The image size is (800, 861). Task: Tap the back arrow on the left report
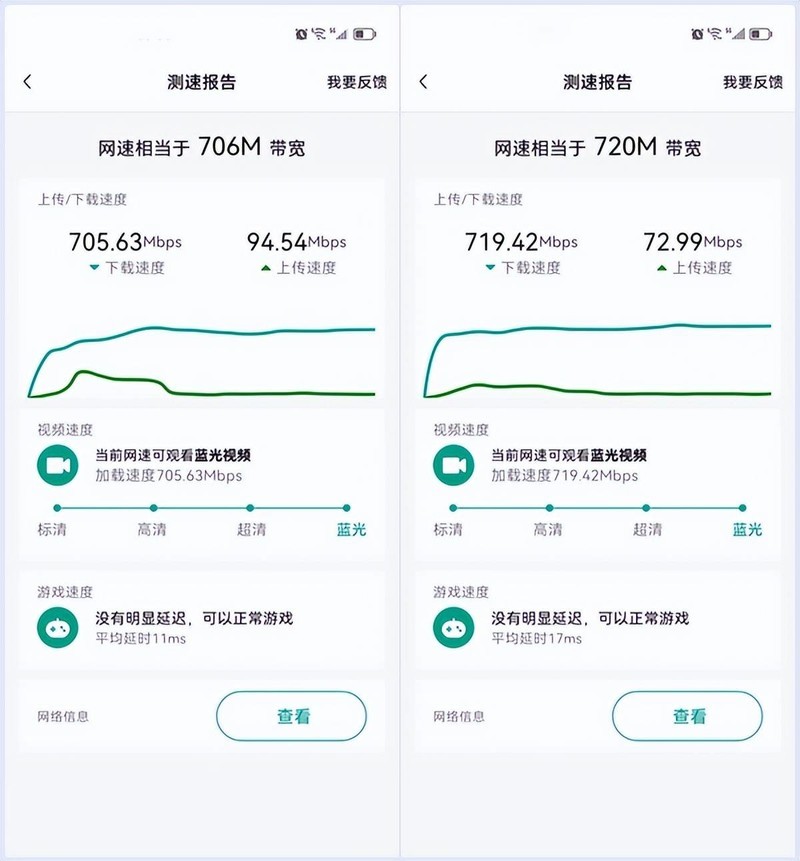tap(26, 80)
